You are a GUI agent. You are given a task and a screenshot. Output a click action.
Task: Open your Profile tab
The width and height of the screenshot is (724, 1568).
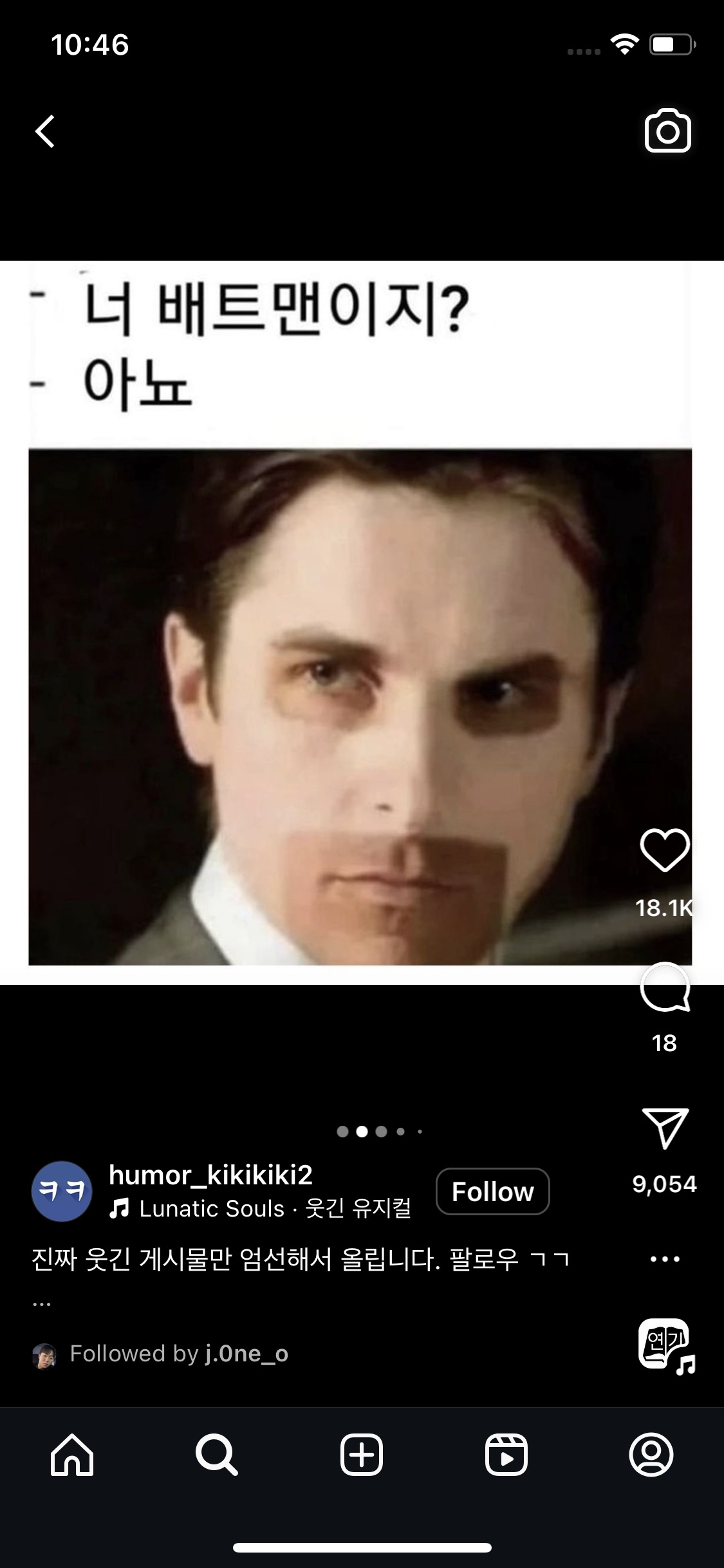coord(651,1455)
